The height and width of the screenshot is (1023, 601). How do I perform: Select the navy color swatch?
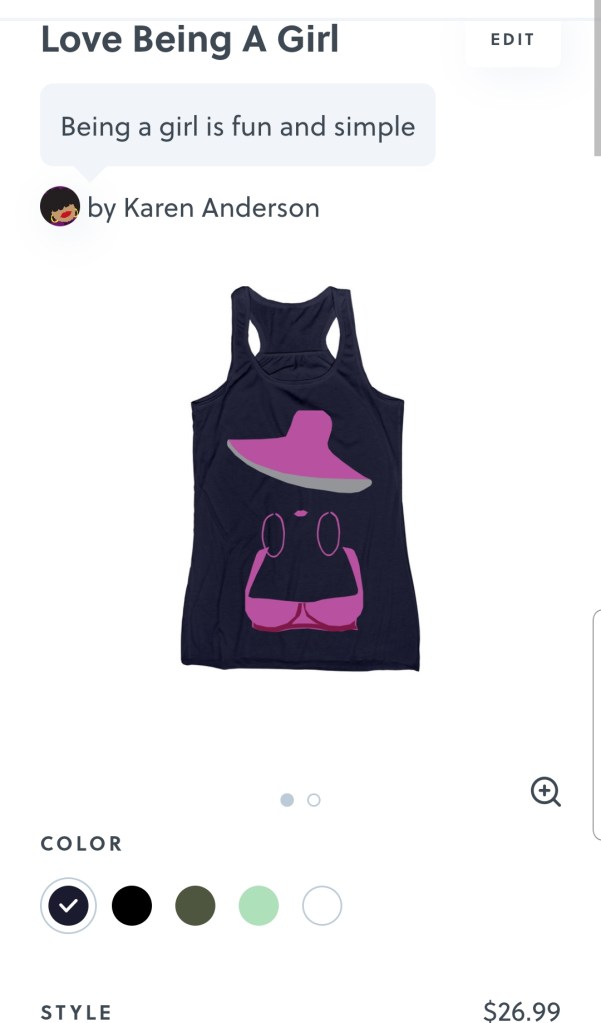[x=68, y=906]
